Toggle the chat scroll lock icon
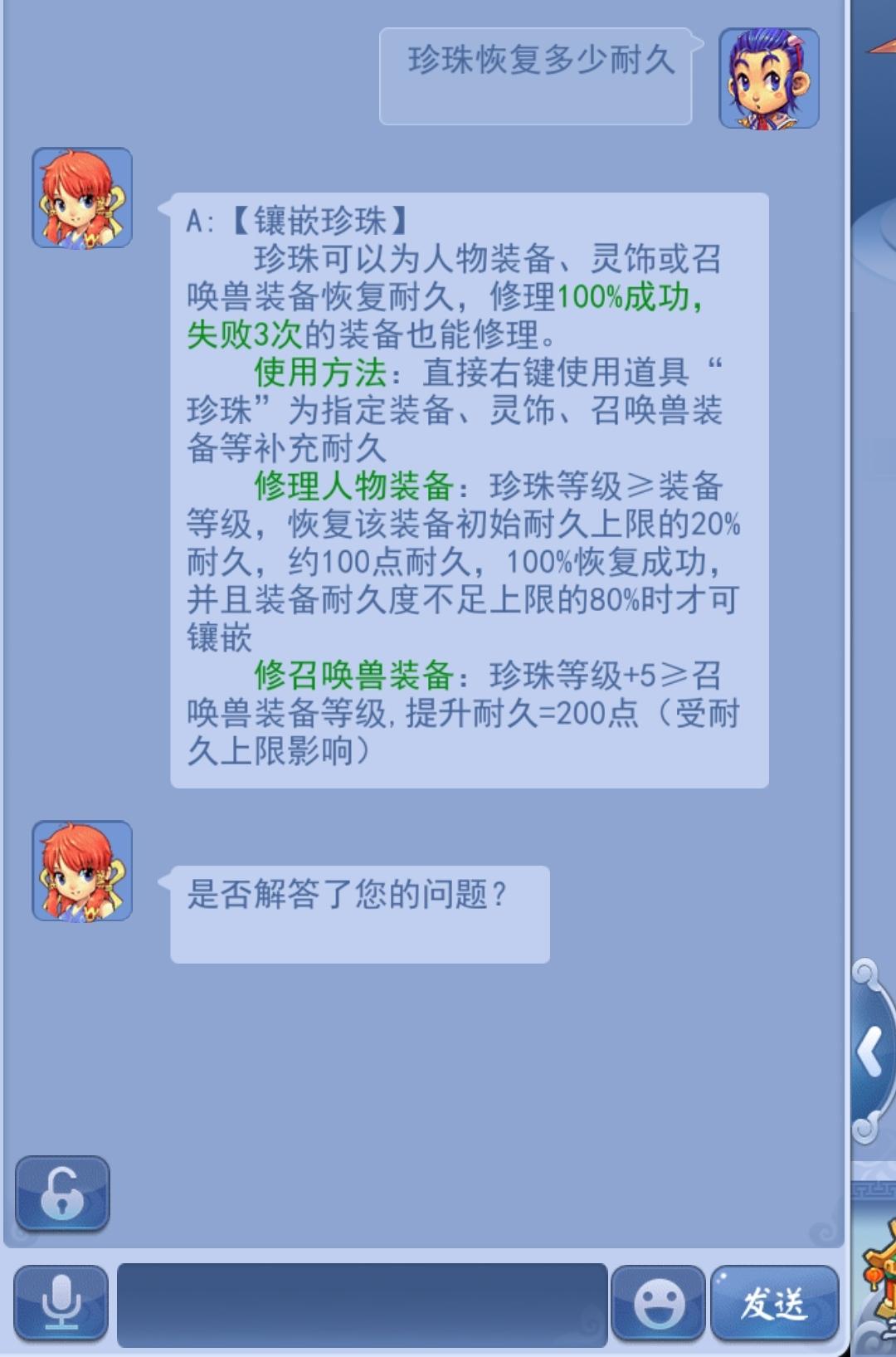This screenshot has width=896, height=1357. [62, 1193]
